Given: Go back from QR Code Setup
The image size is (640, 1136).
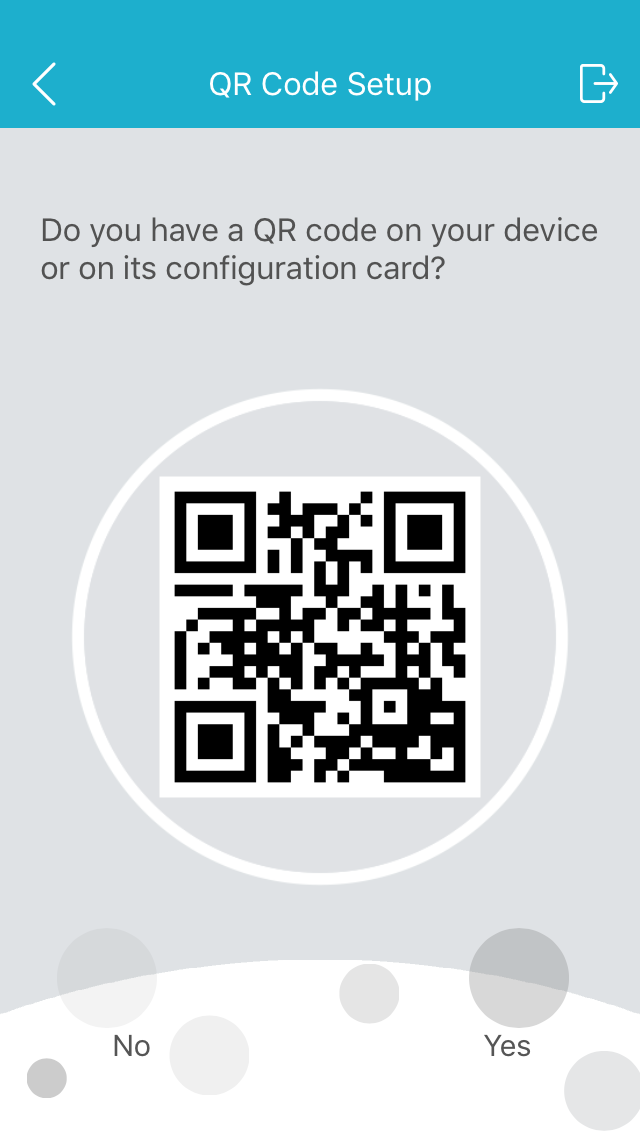Looking at the screenshot, I should (45, 84).
